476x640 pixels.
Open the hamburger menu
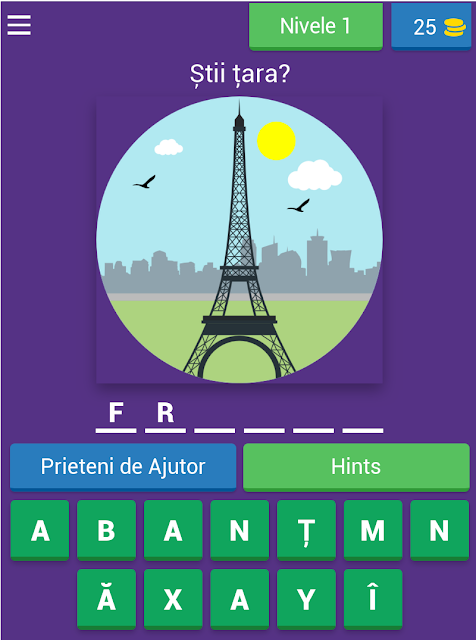coord(19,25)
